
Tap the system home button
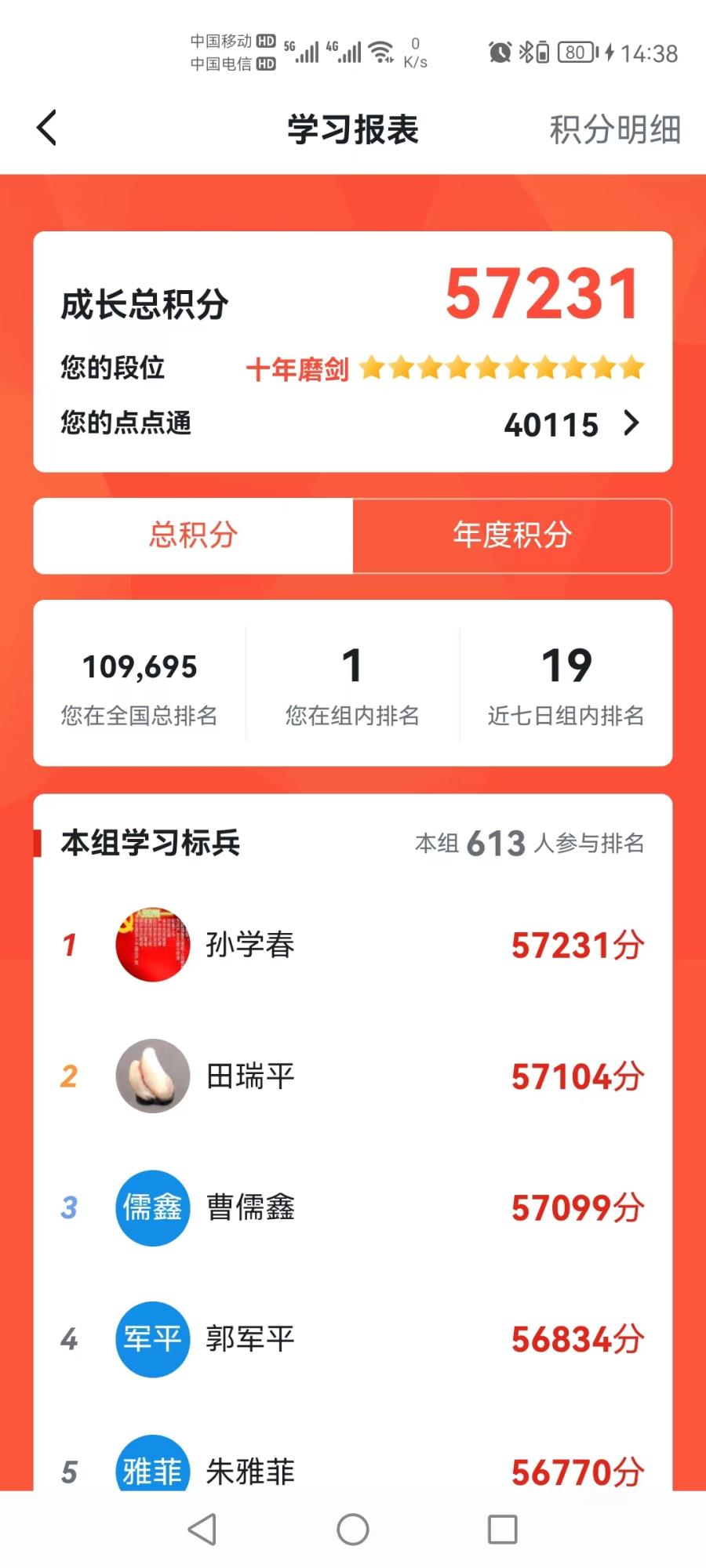tap(353, 1530)
